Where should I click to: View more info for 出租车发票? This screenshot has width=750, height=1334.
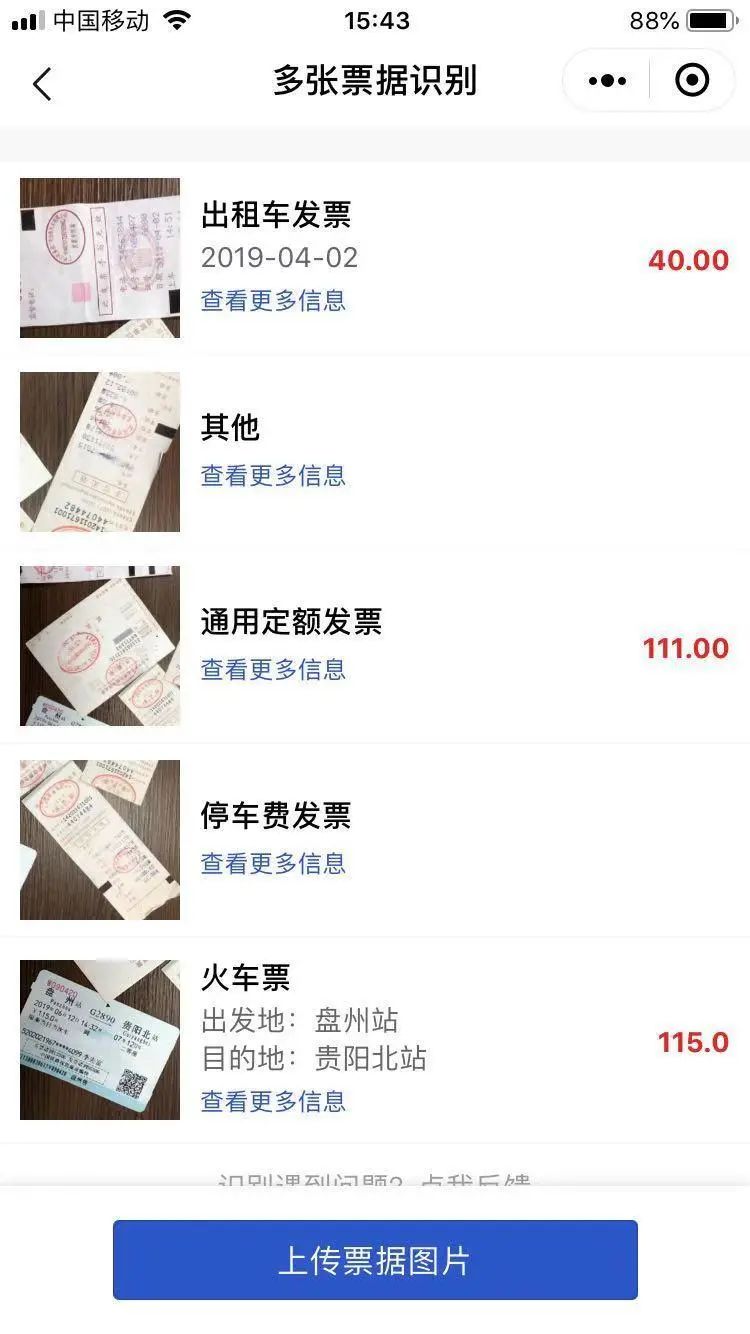coord(273,300)
